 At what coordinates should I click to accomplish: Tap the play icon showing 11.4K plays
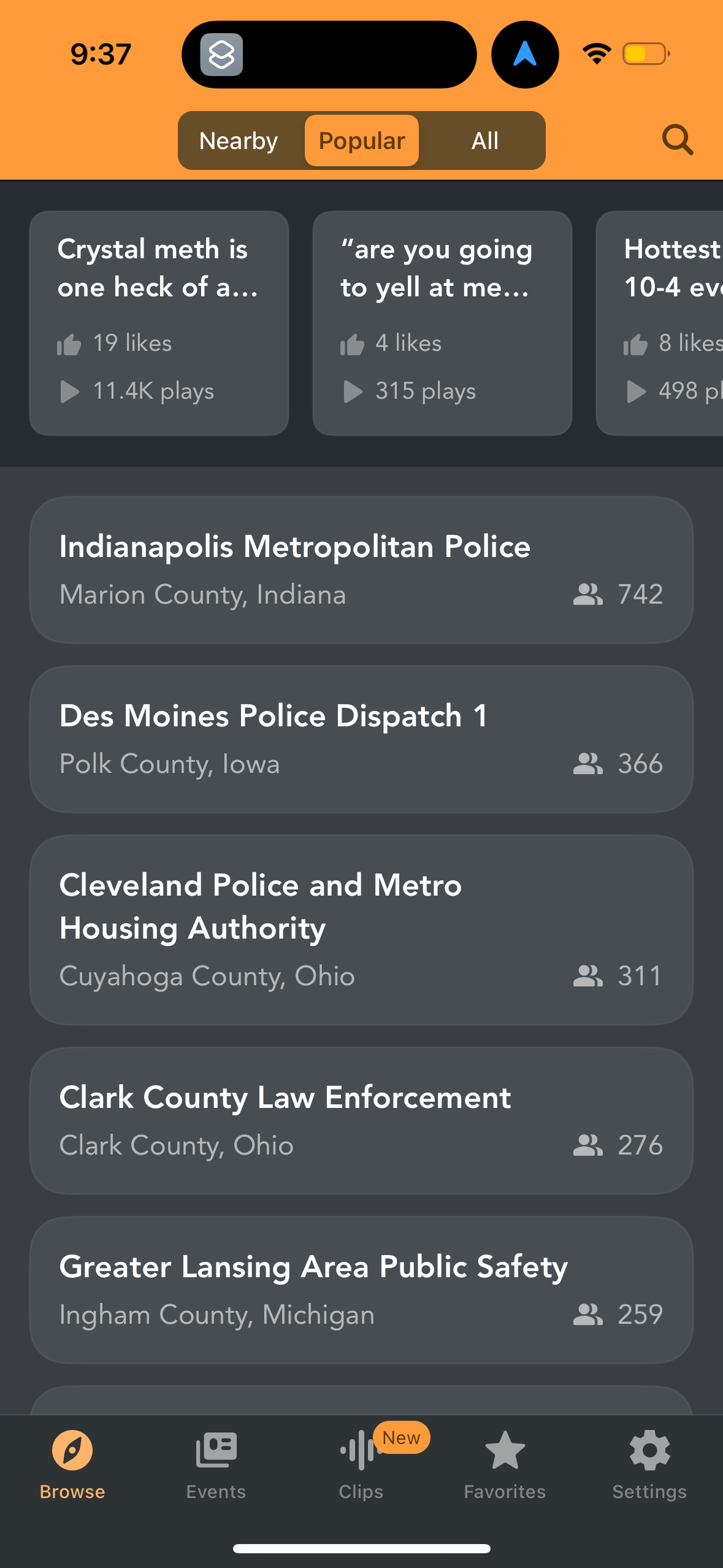pos(71,391)
